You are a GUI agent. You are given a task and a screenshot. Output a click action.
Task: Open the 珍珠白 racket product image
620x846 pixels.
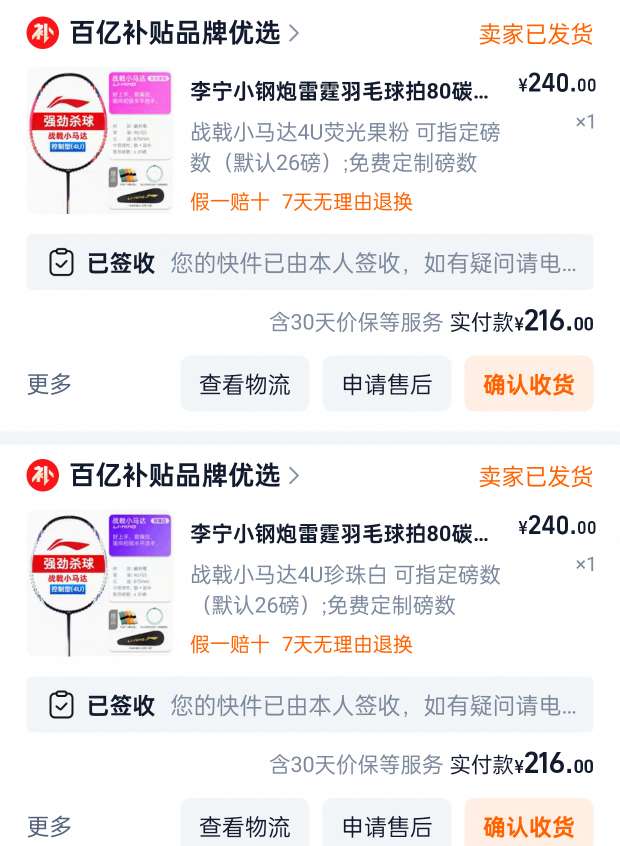pyautogui.click(x=99, y=583)
